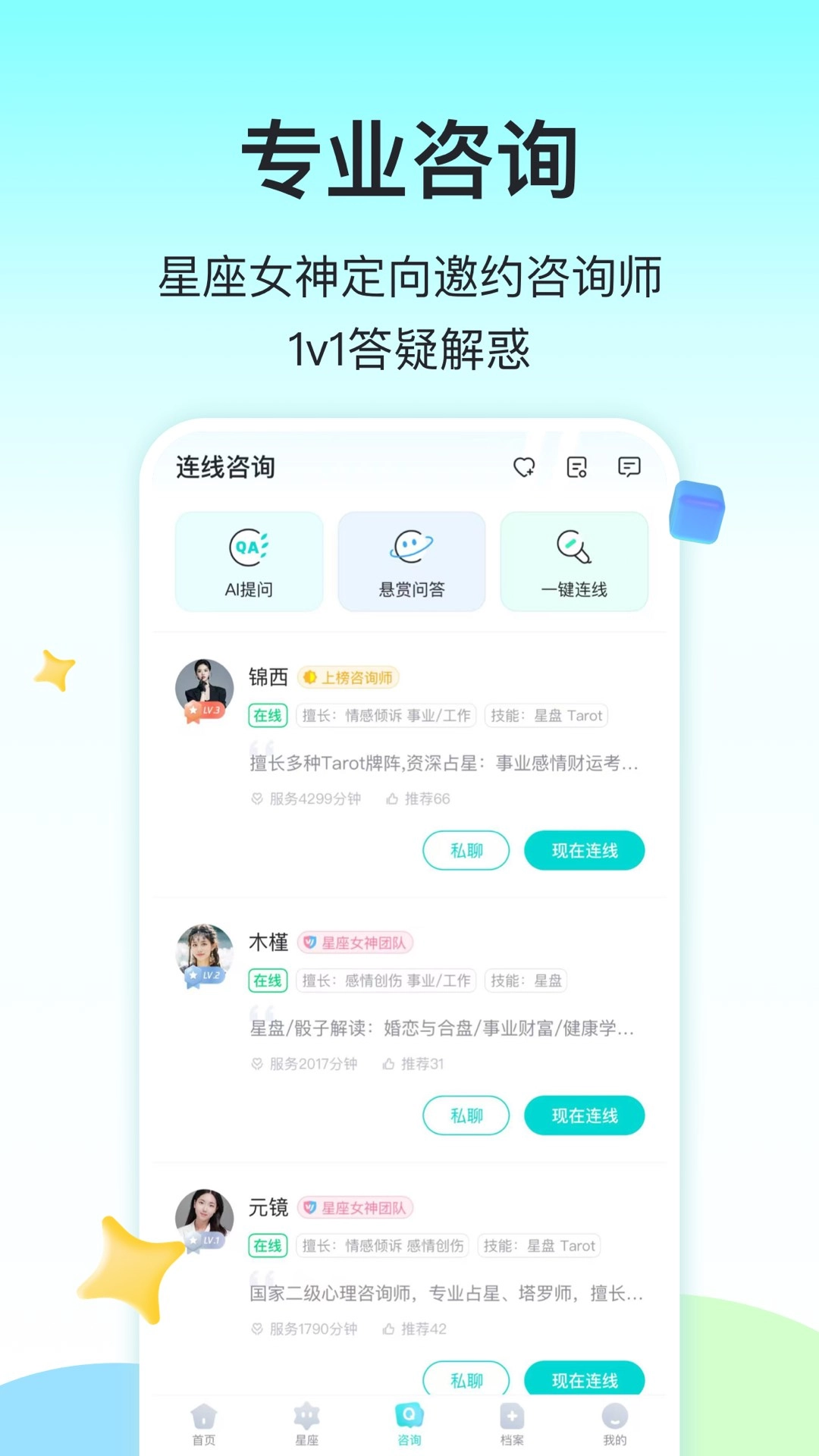
Task: Click 私聊 under consultant 锦西
Action: pyautogui.click(x=466, y=850)
